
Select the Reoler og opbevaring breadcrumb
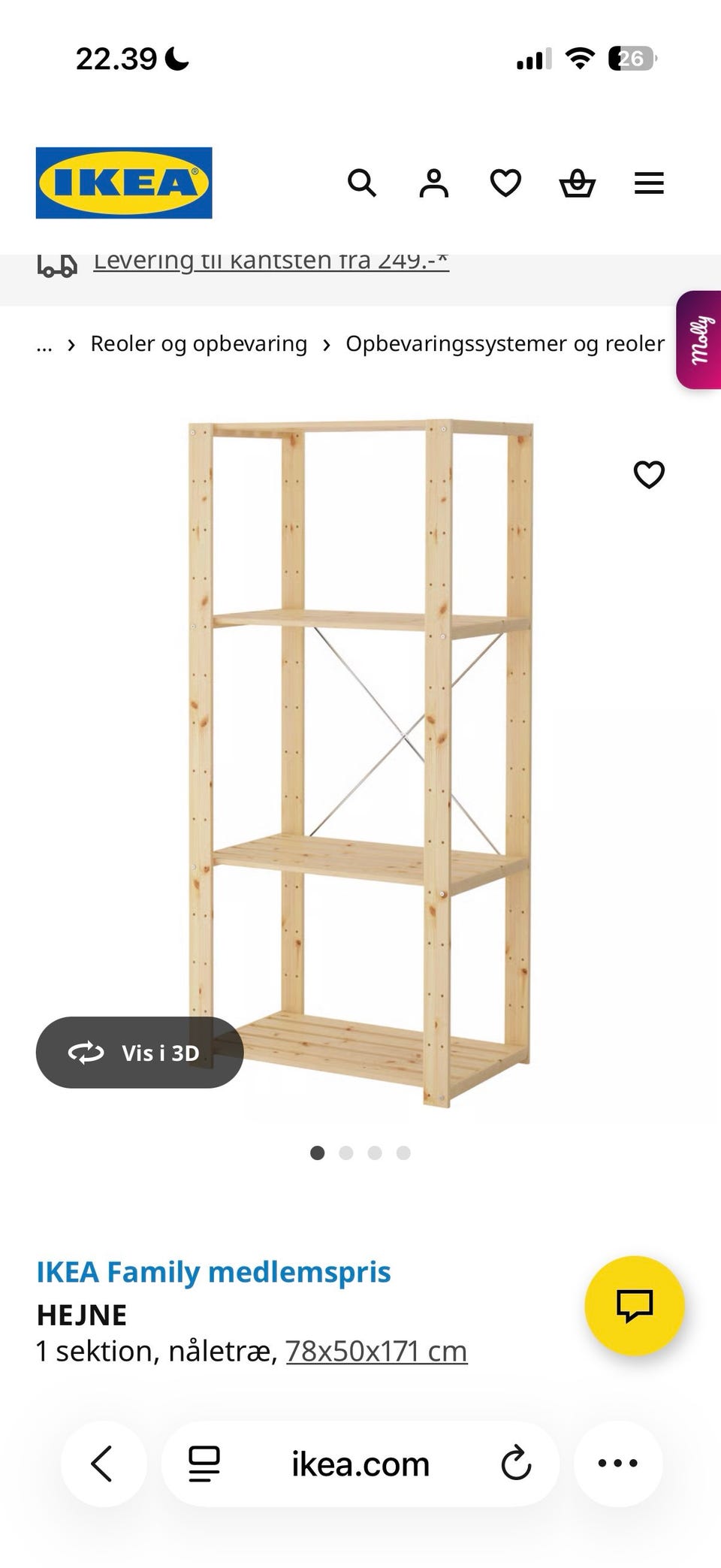(x=198, y=343)
